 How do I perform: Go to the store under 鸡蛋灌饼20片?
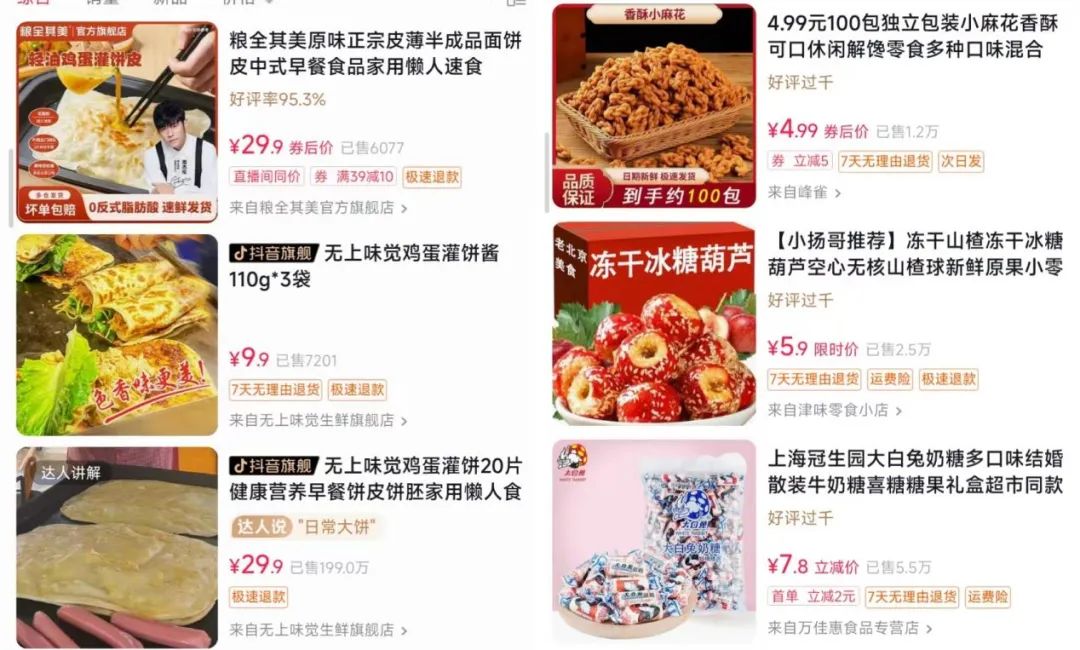click(318, 630)
